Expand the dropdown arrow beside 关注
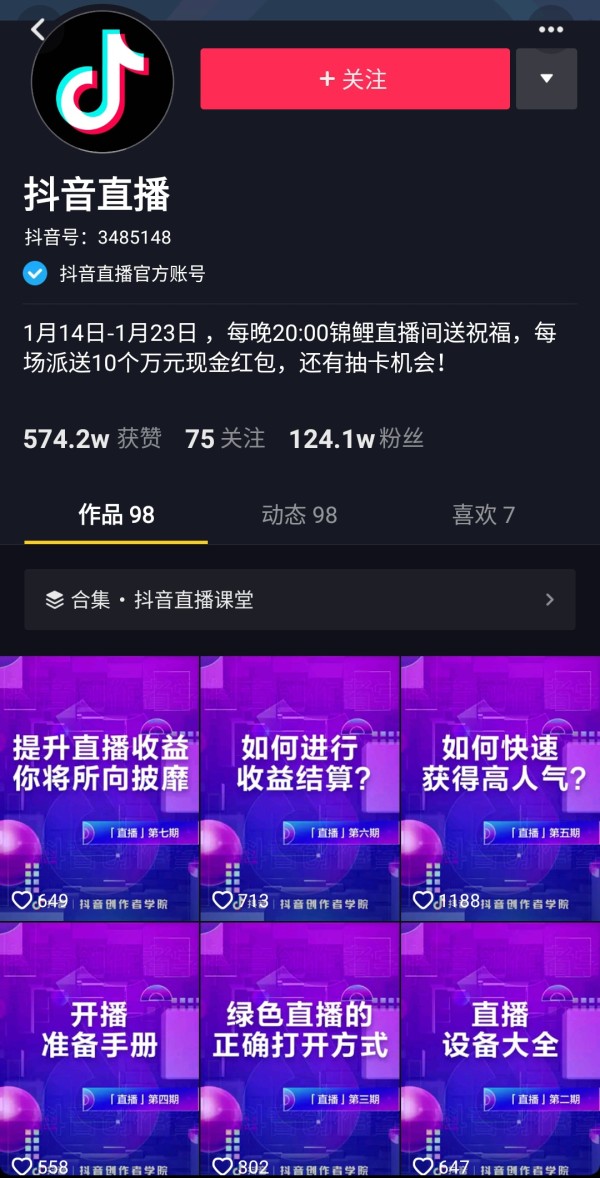600x1178 pixels. tap(546, 79)
